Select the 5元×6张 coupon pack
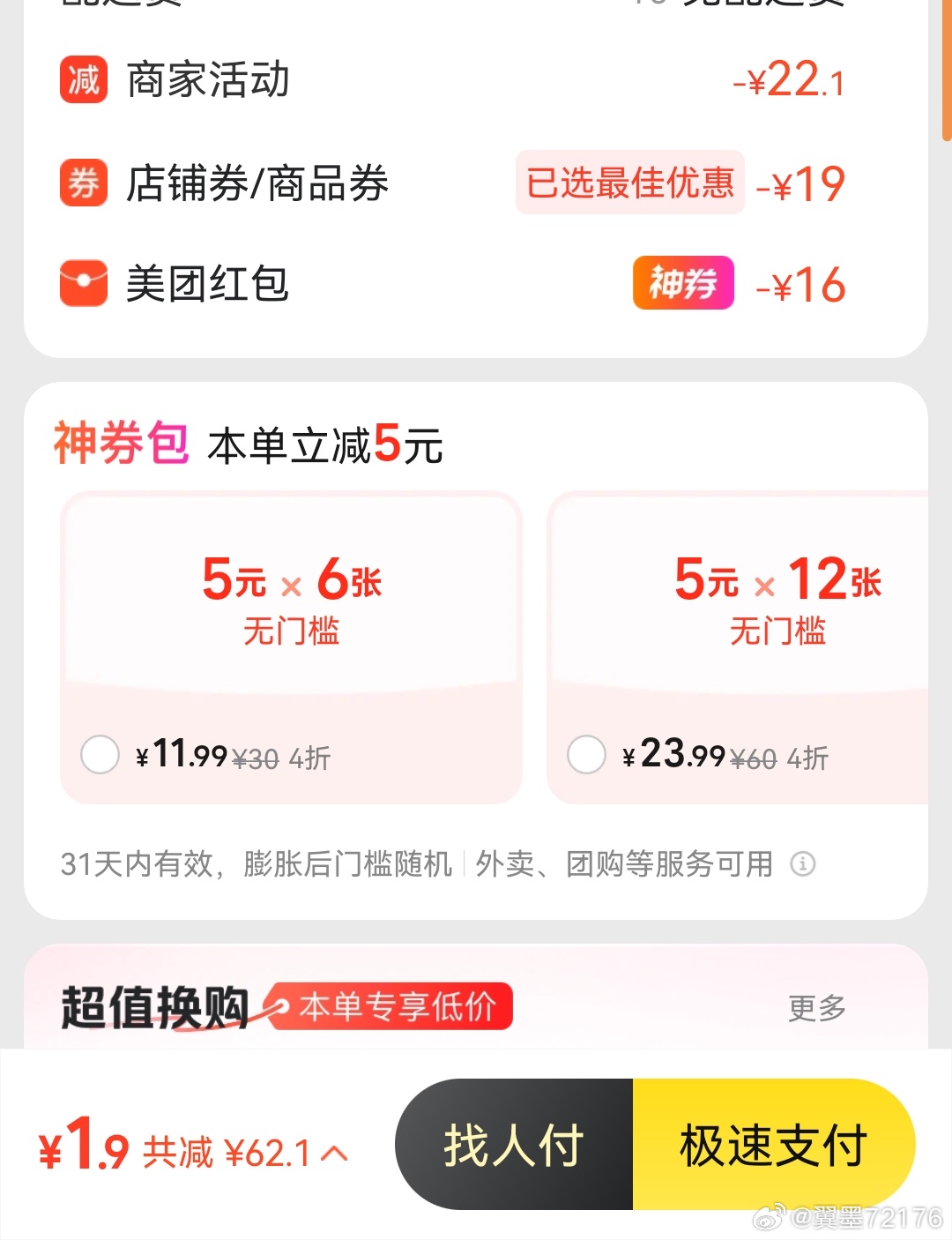This screenshot has height=1240, width=952. [100, 755]
